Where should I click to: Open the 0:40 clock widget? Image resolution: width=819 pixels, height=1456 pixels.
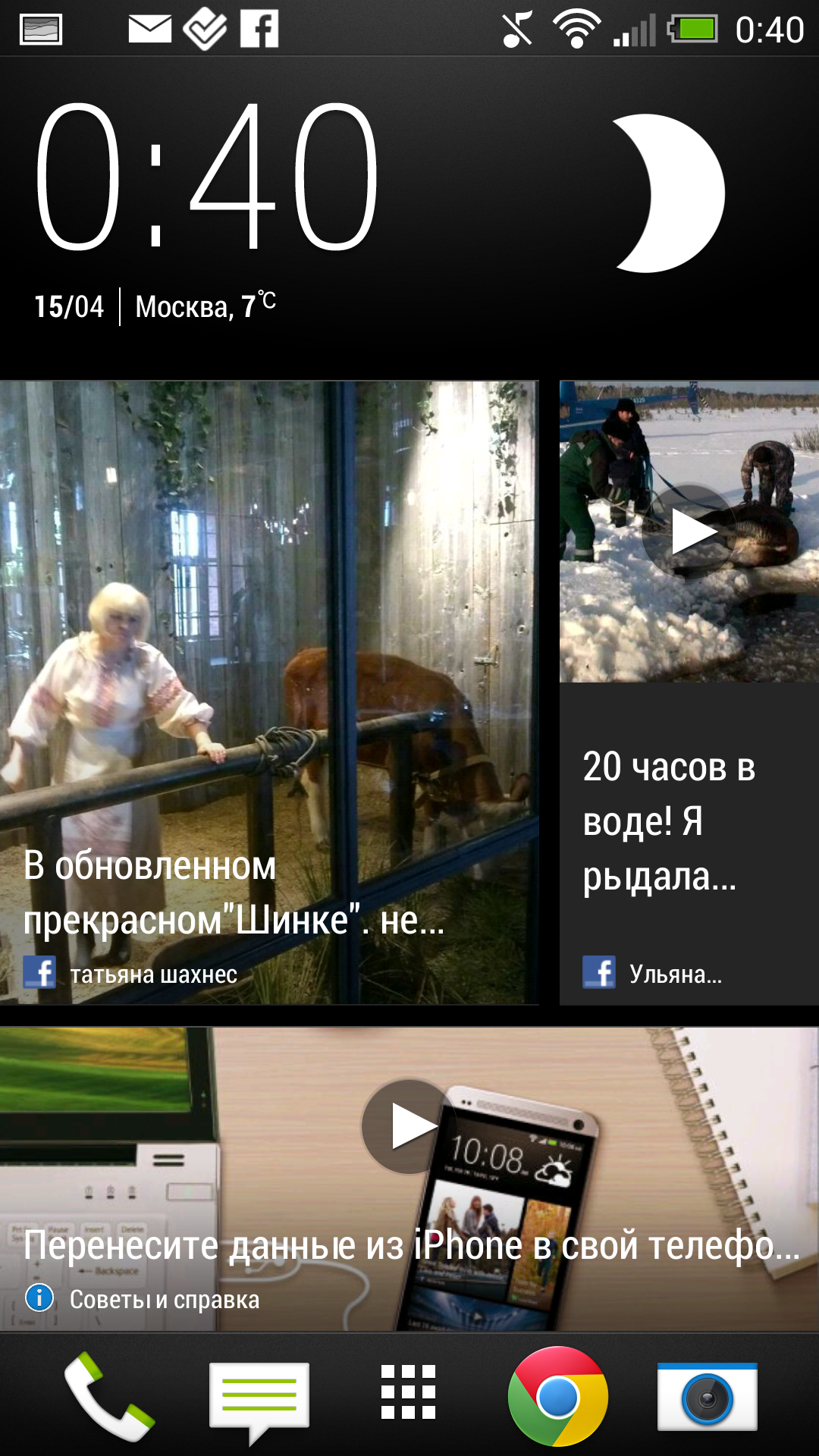coord(206,178)
